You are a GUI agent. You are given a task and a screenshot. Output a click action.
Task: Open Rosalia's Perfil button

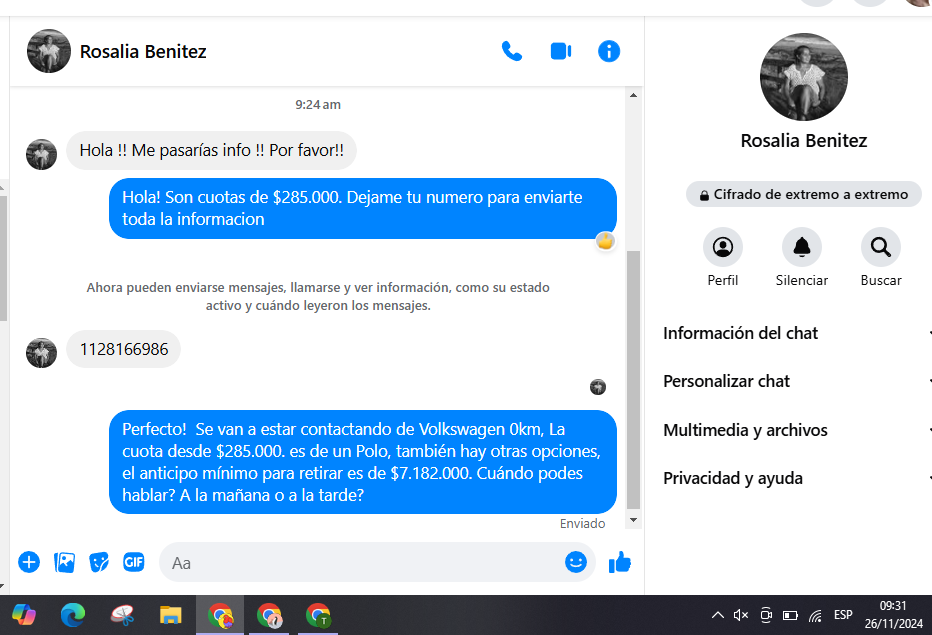(723, 247)
